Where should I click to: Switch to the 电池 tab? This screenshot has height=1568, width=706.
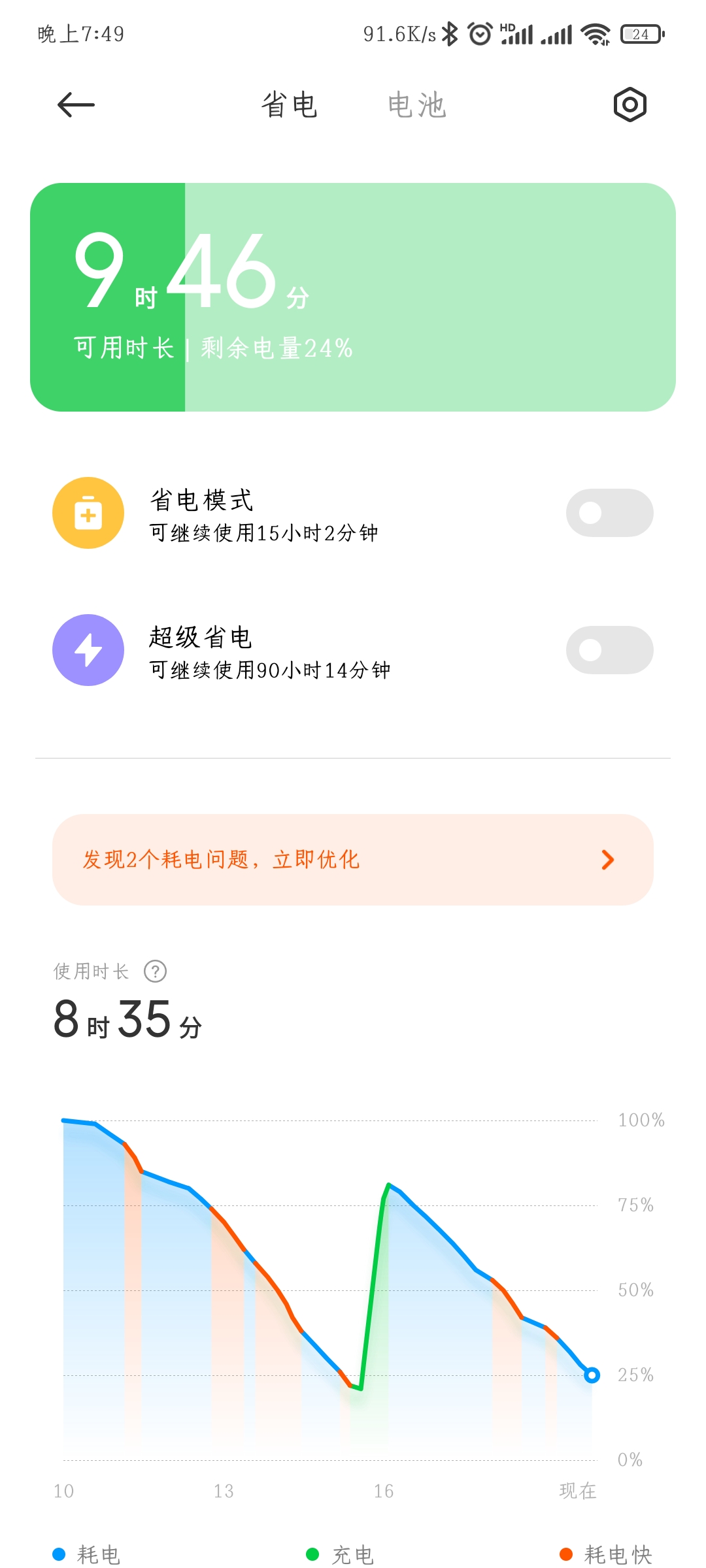pyautogui.click(x=417, y=105)
